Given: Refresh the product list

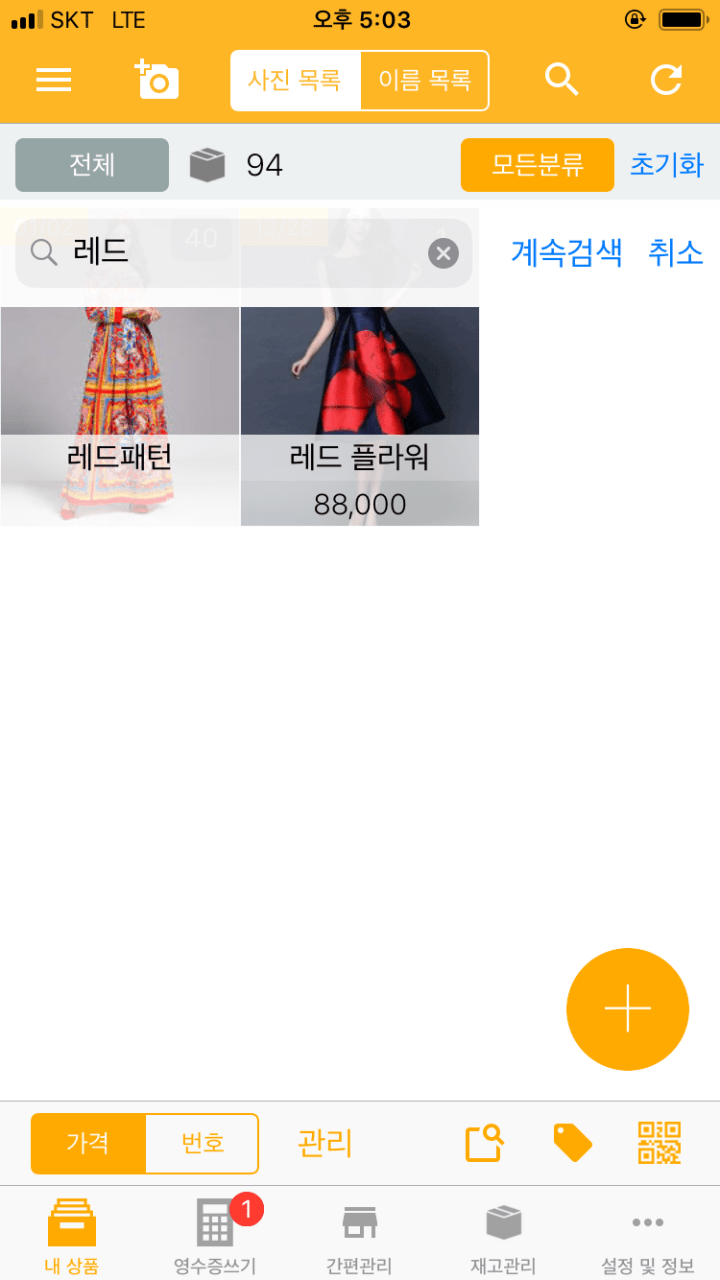Looking at the screenshot, I should (666, 80).
